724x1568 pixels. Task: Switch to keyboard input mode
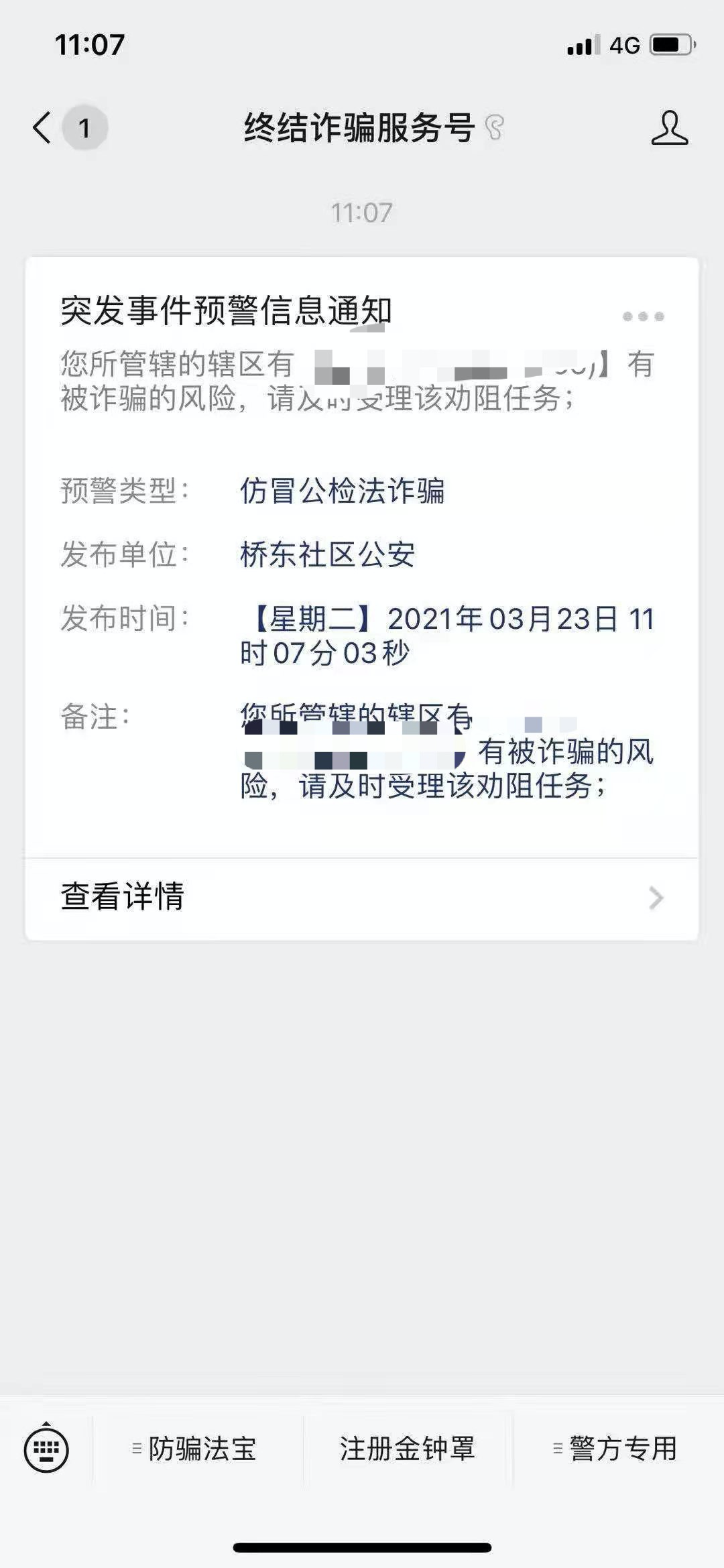46,1450
